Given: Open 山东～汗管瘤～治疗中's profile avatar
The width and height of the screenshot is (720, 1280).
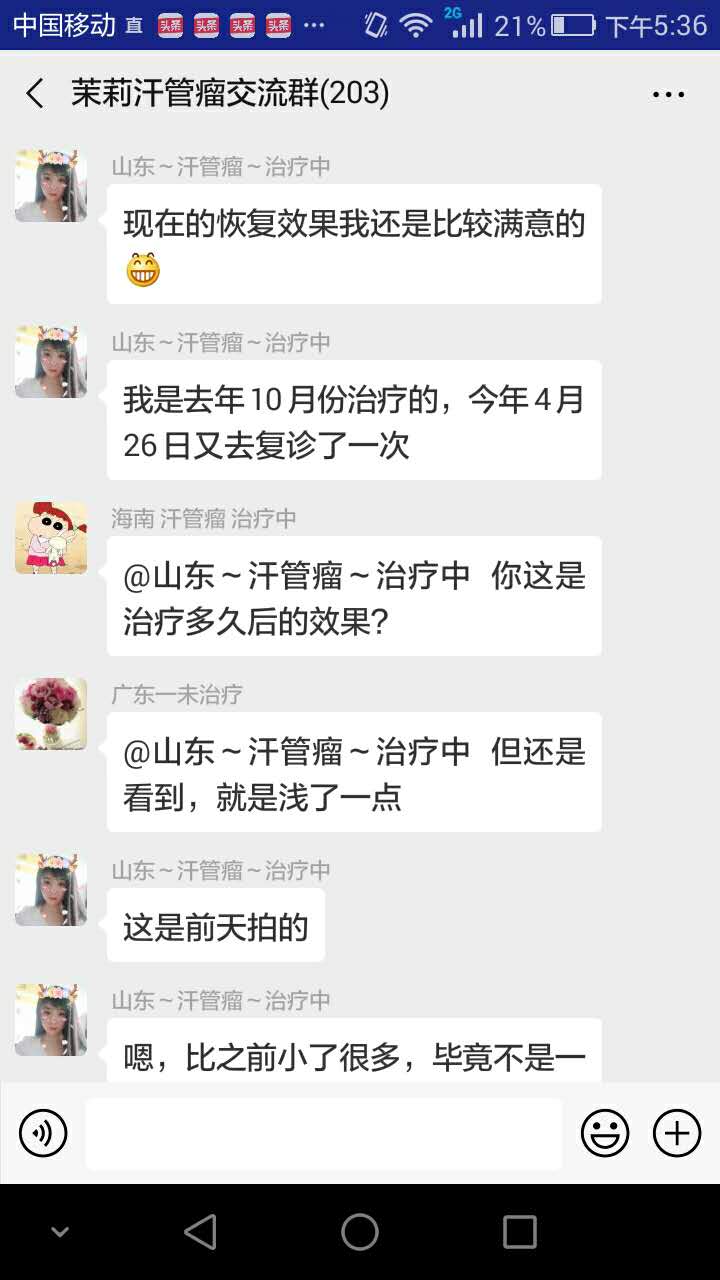Looking at the screenshot, I should click(x=50, y=185).
